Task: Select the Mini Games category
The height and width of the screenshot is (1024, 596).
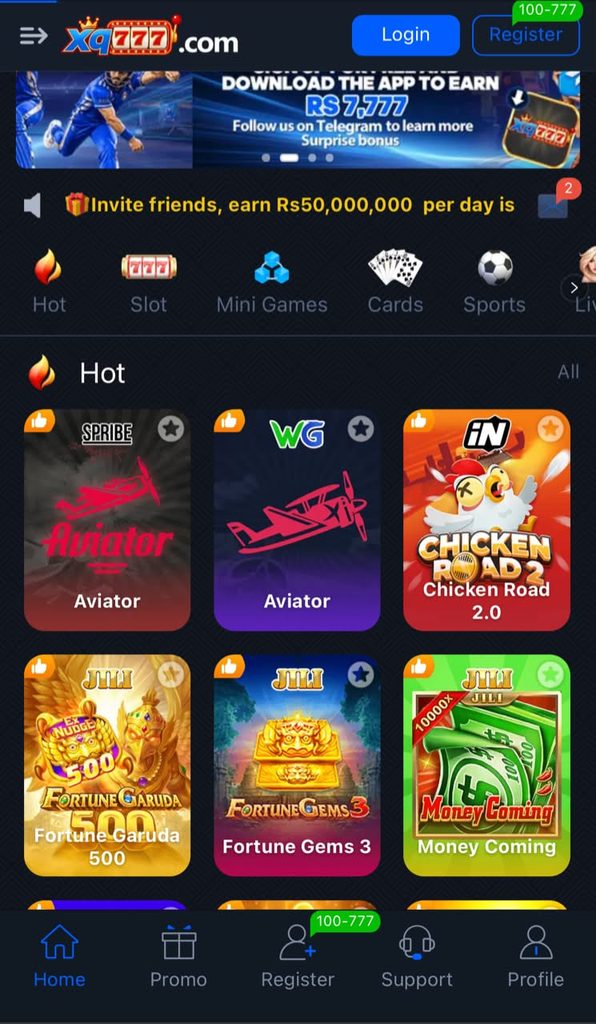Action: click(x=272, y=283)
